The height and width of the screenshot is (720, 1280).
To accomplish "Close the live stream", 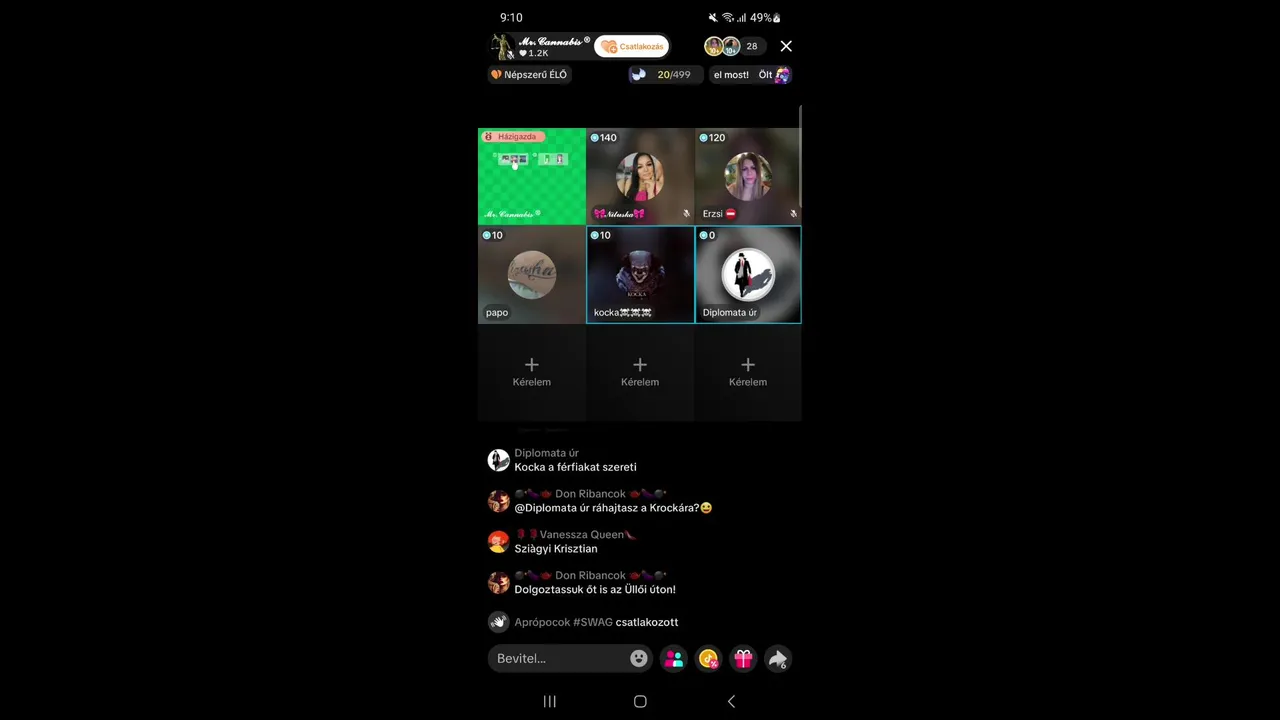I will pos(786,46).
